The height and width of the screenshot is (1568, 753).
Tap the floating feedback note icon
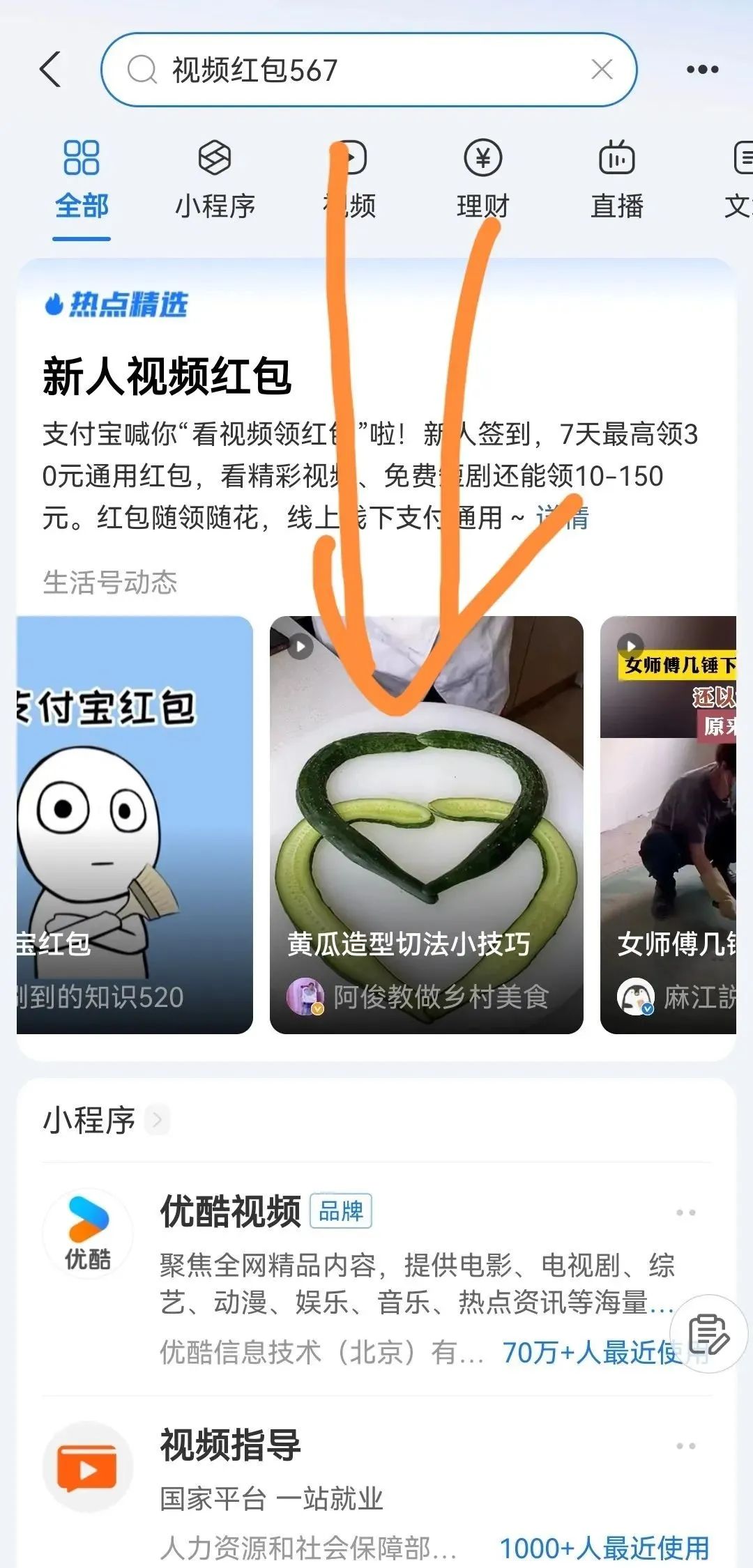click(708, 1335)
